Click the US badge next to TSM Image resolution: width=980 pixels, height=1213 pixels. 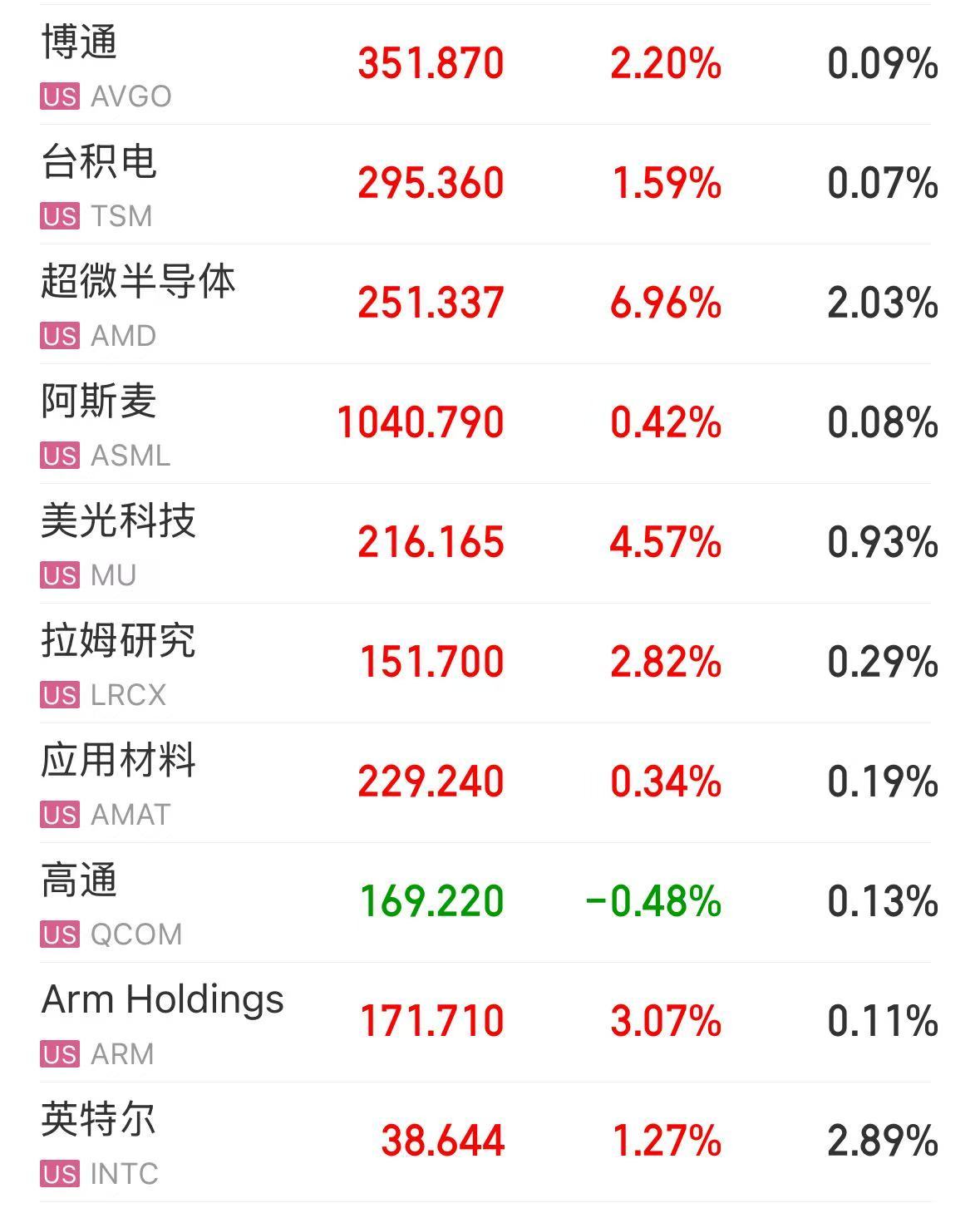[x=57, y=218]
